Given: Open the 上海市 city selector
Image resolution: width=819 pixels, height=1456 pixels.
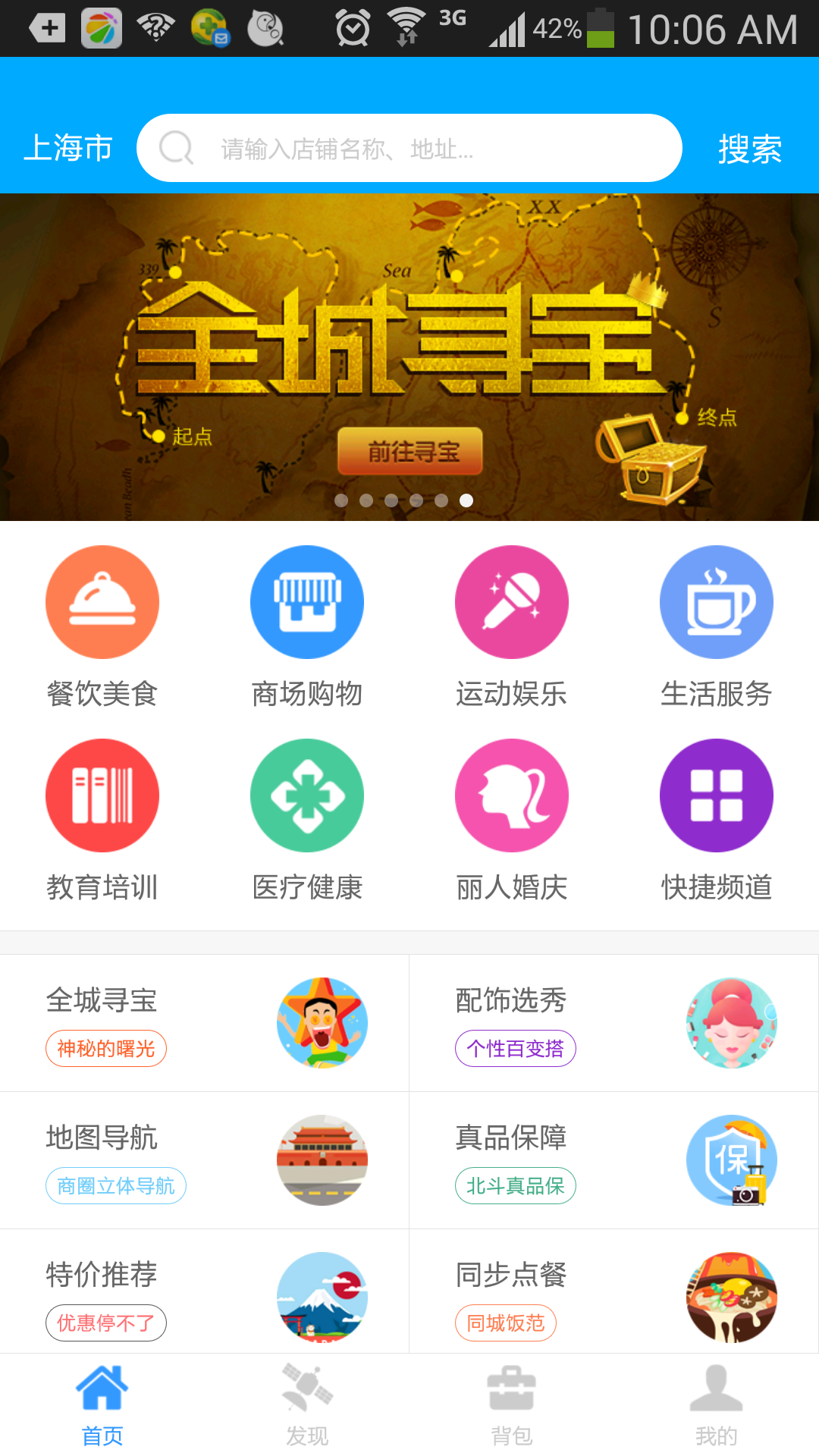Looking at the screenshot, I should click(68, 148).
